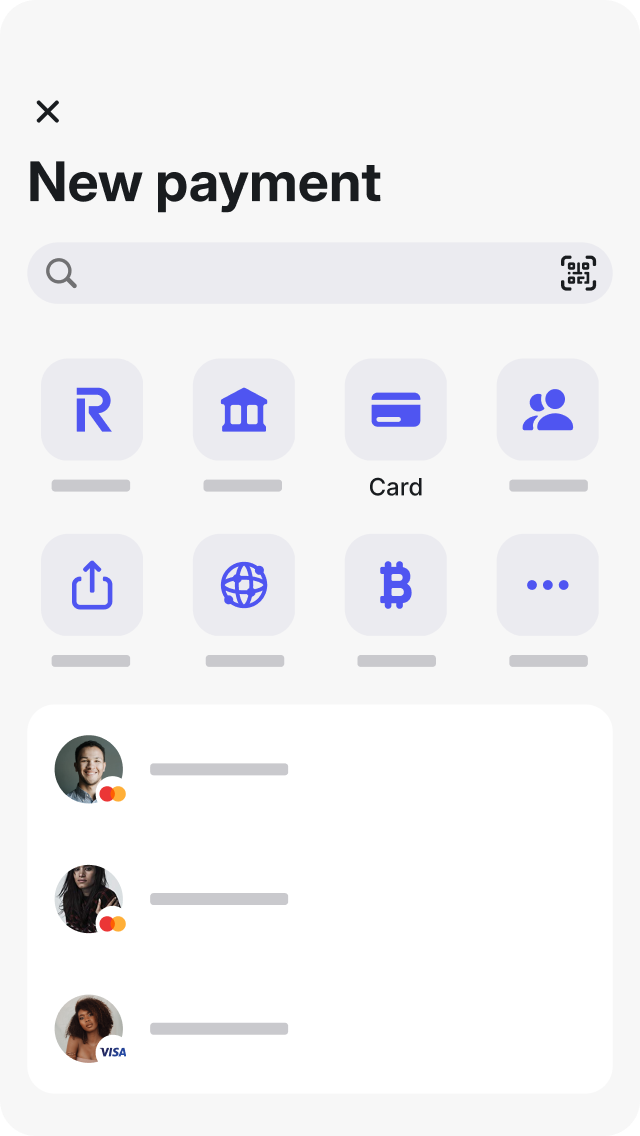The height and width of the screenshot is (1136, 640).
Task: Select the Card payment option
Action: coord(396,410)
